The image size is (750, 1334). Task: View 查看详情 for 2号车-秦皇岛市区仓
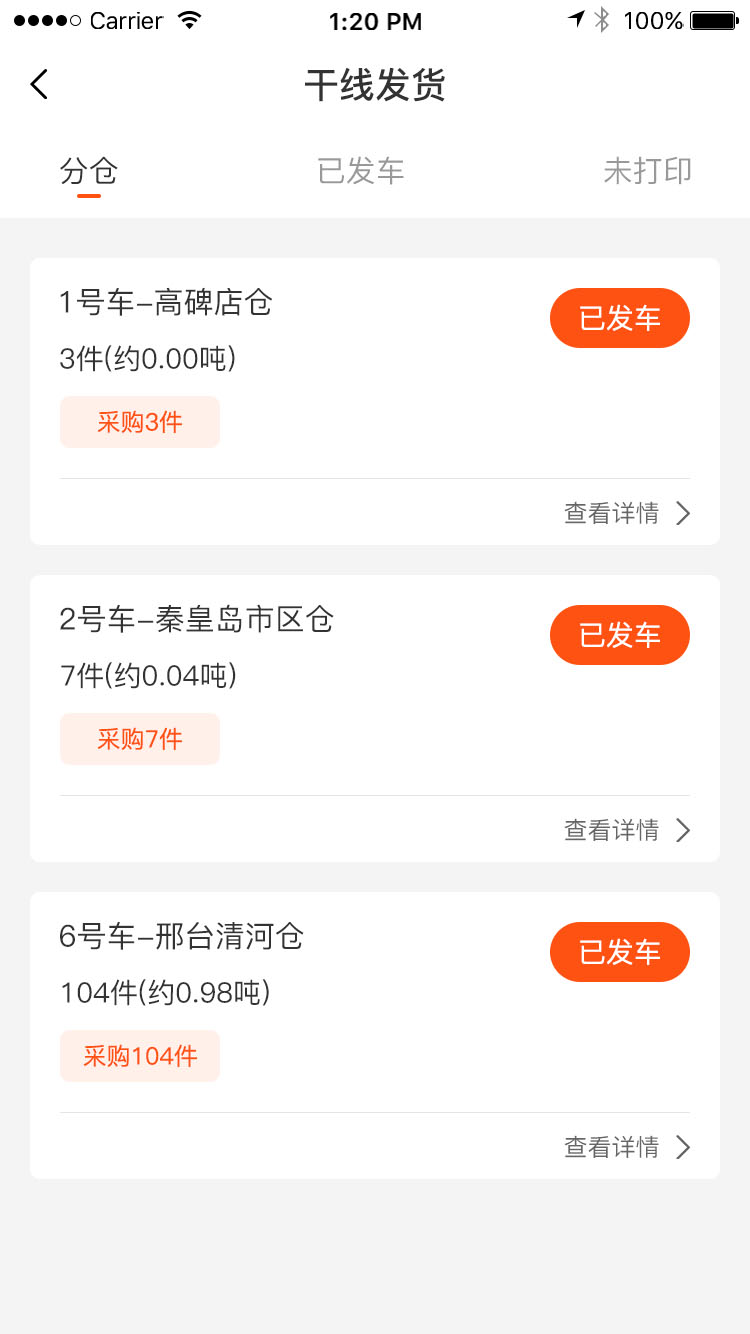pyautogui.click(x=627, y=830)
